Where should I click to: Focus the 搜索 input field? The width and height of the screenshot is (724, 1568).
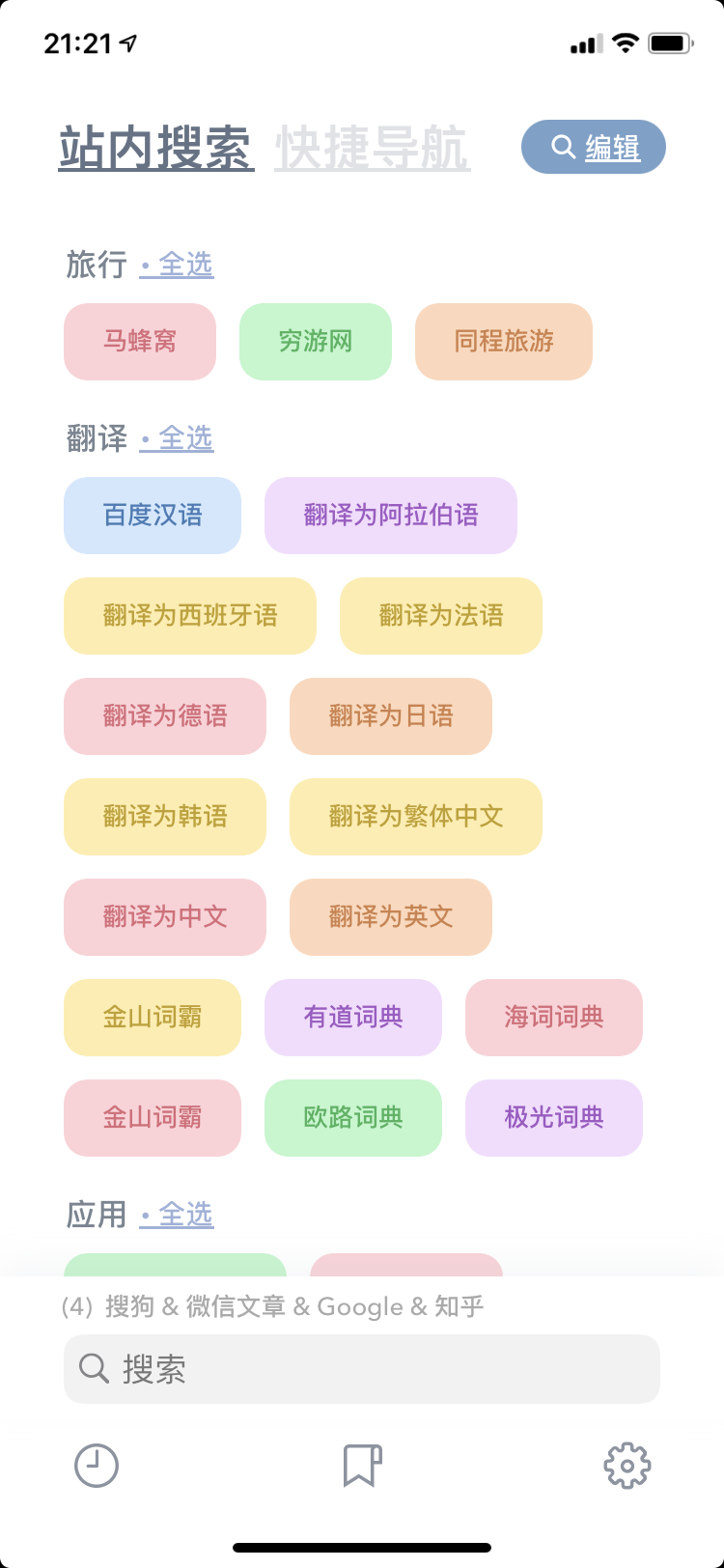click(362, 1369)
